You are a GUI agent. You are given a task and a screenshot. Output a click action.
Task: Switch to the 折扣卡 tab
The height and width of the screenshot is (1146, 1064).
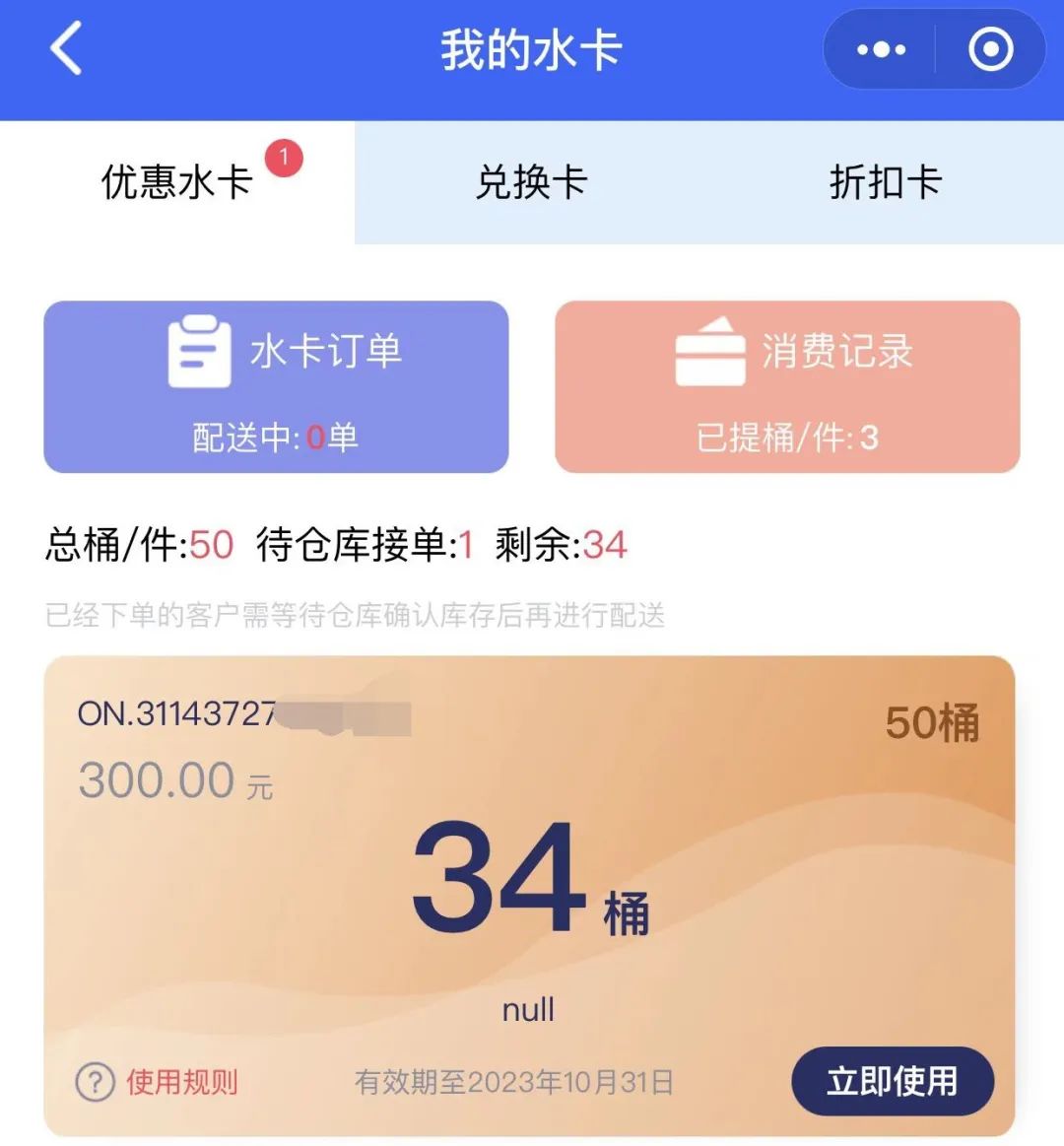pyautogui.click(x=885, y=182)
